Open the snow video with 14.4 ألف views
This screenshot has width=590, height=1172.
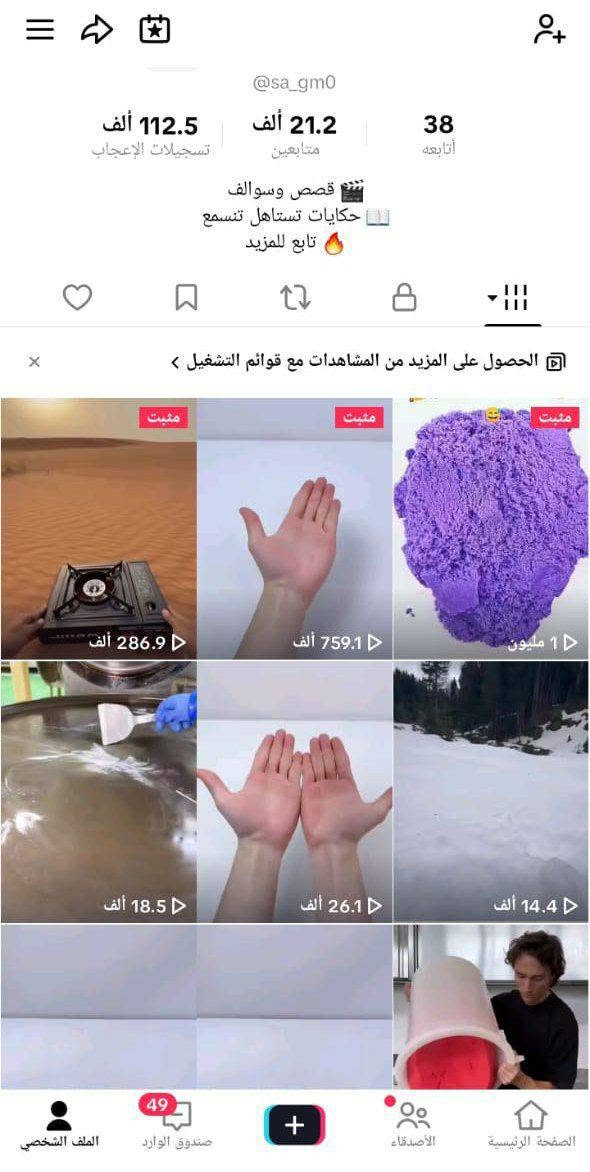click(491, 792)
